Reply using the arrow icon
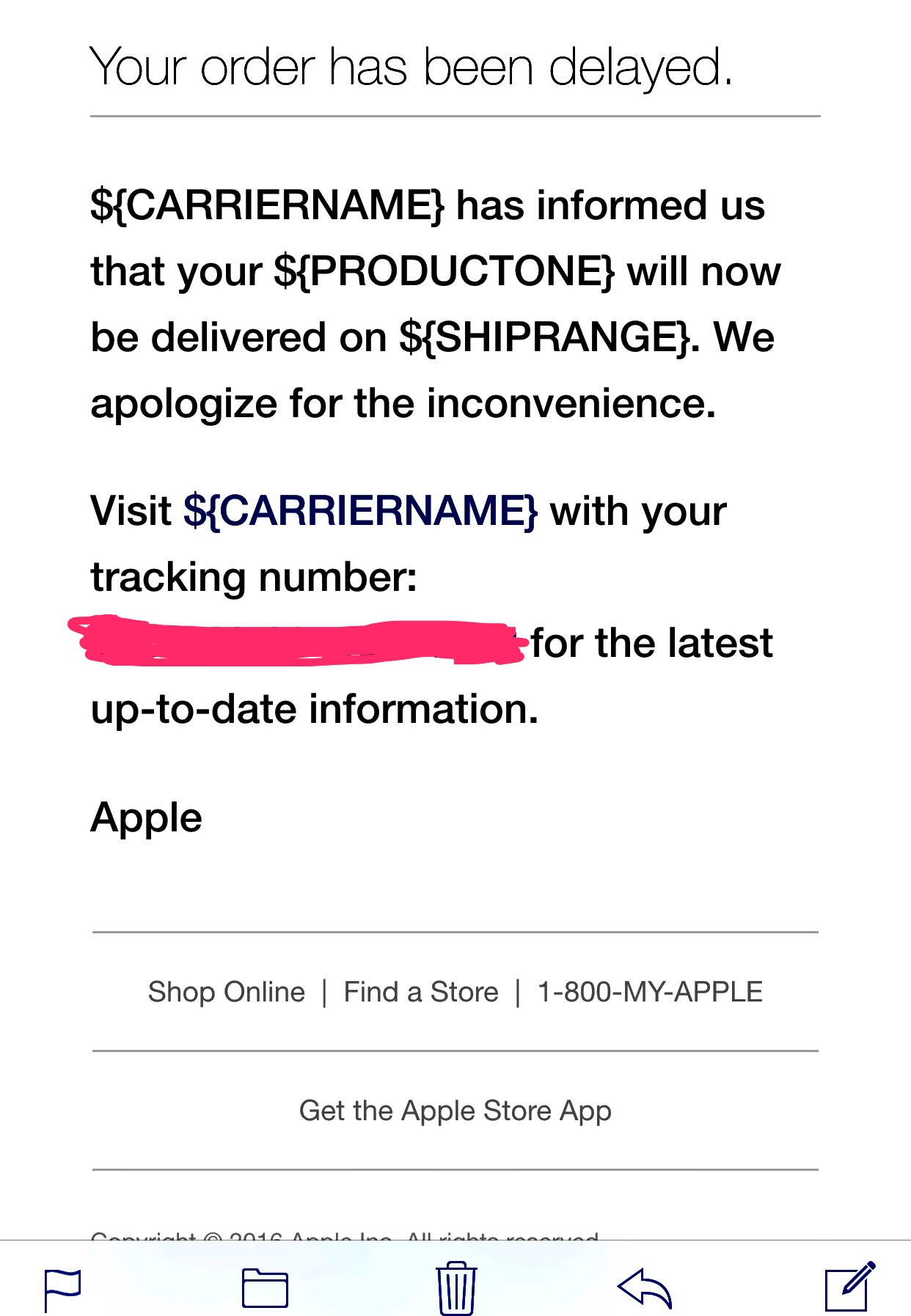This screenshot has height=1316, width=911. pyautogui.click(x=645, y=1287)
